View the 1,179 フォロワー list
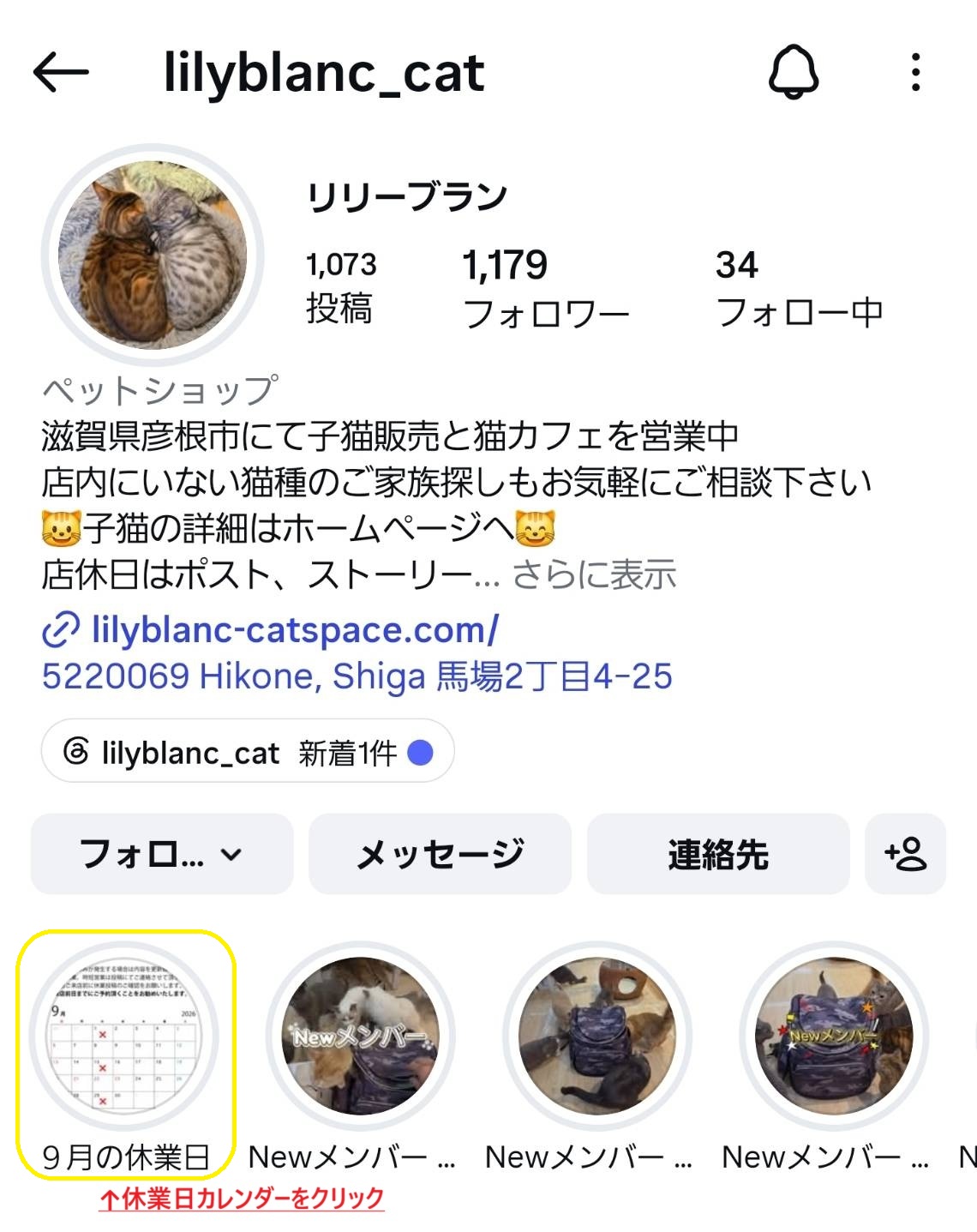 (x=546, y=289)
